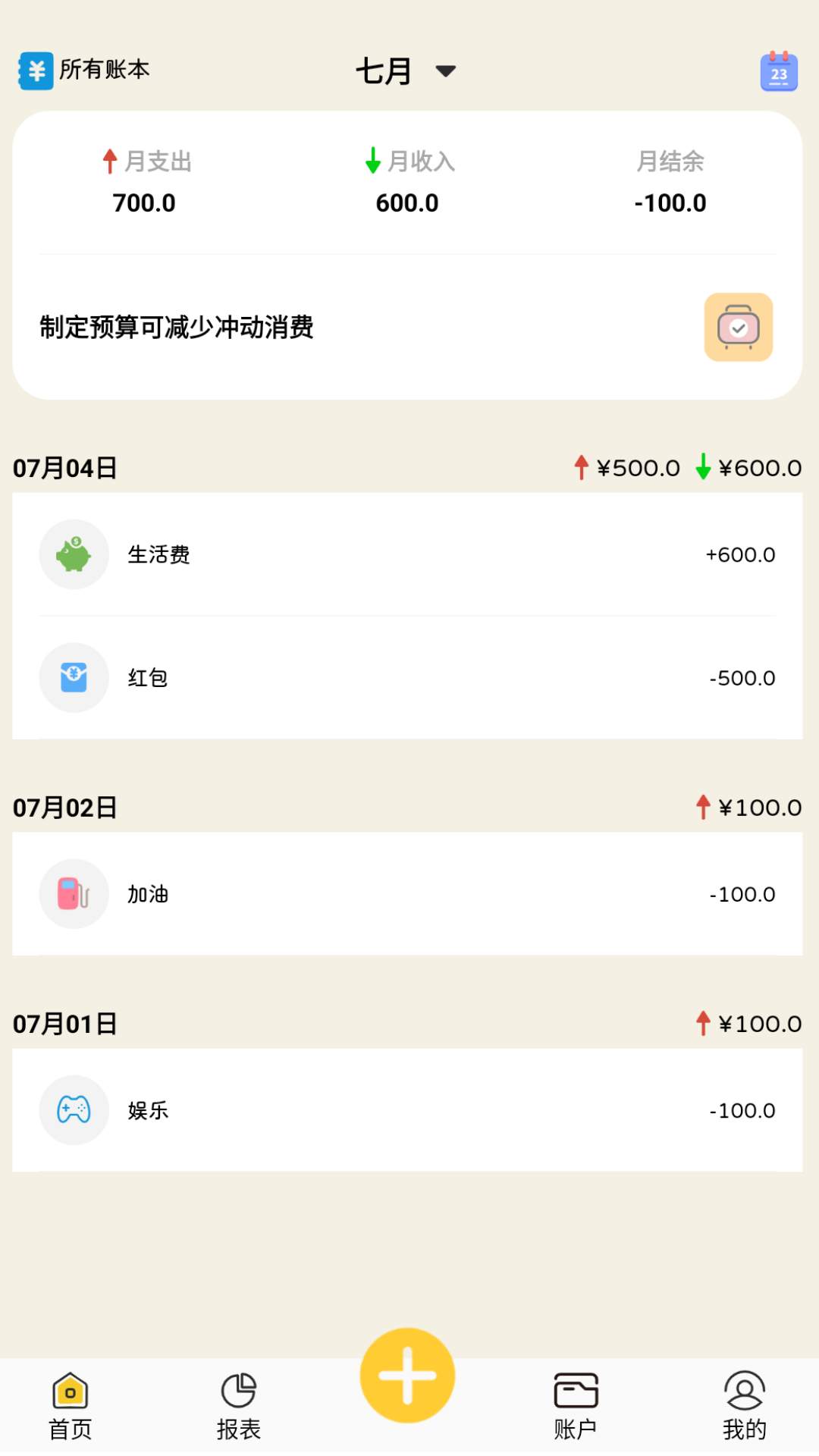Click the budget alarm clock icon

[737, 327]
